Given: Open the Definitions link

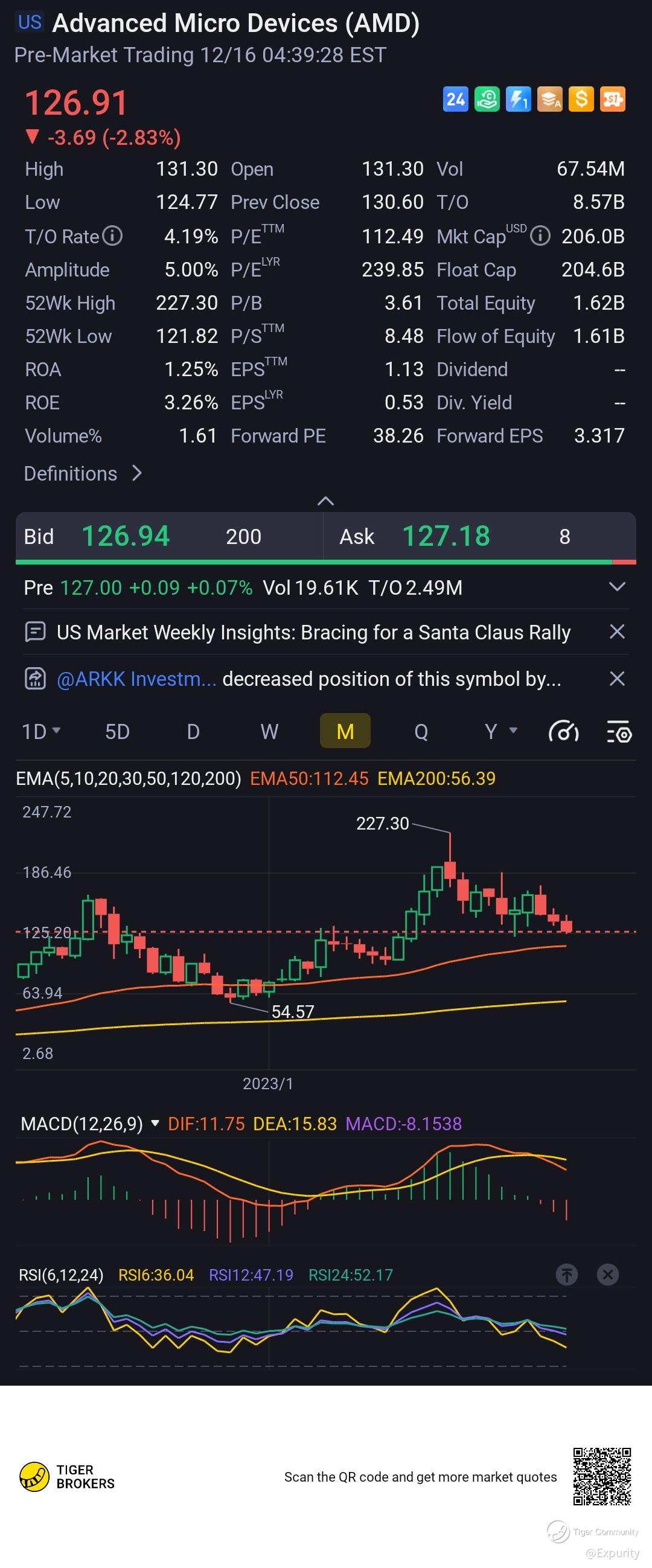Looking at the screenshot, I should 83,473.
